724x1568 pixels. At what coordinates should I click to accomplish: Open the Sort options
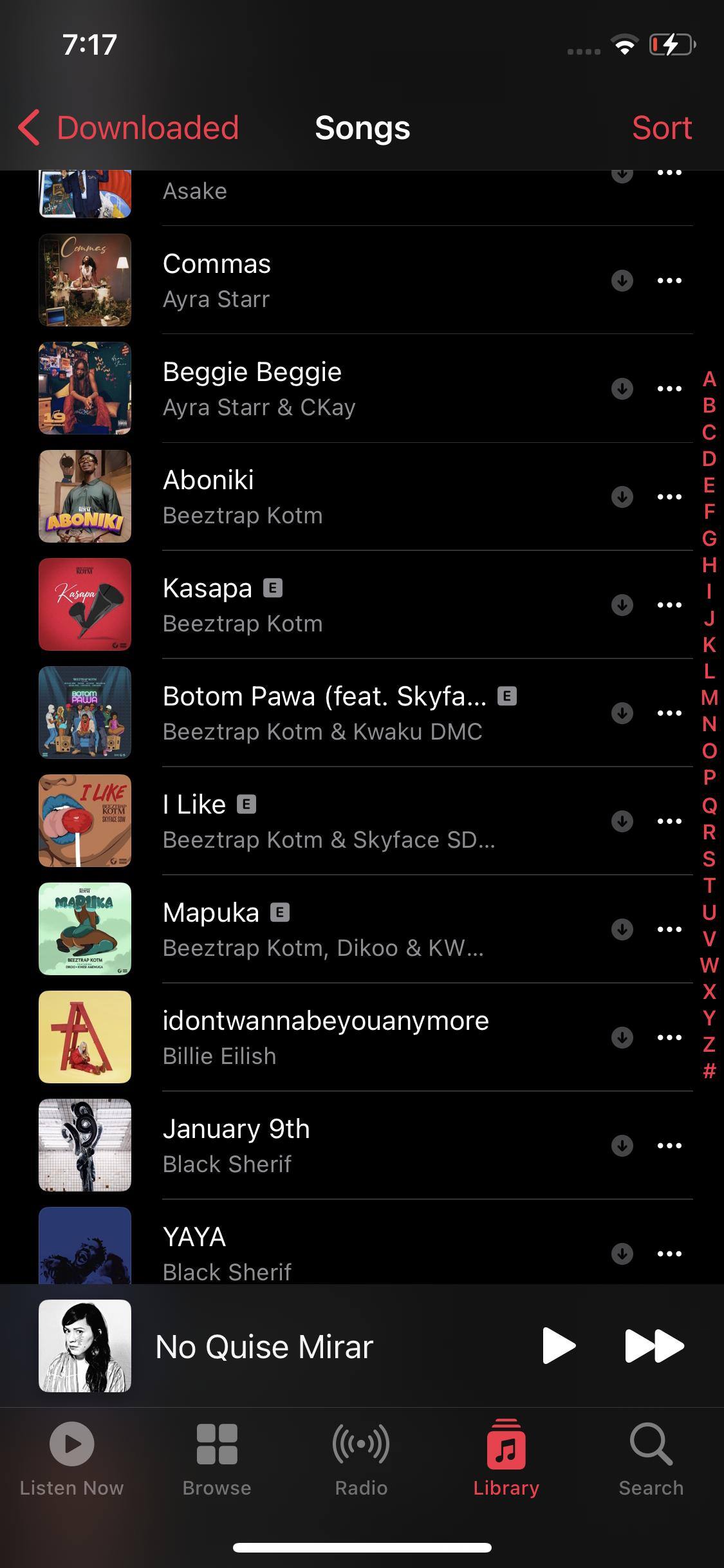tap(661, 127)
